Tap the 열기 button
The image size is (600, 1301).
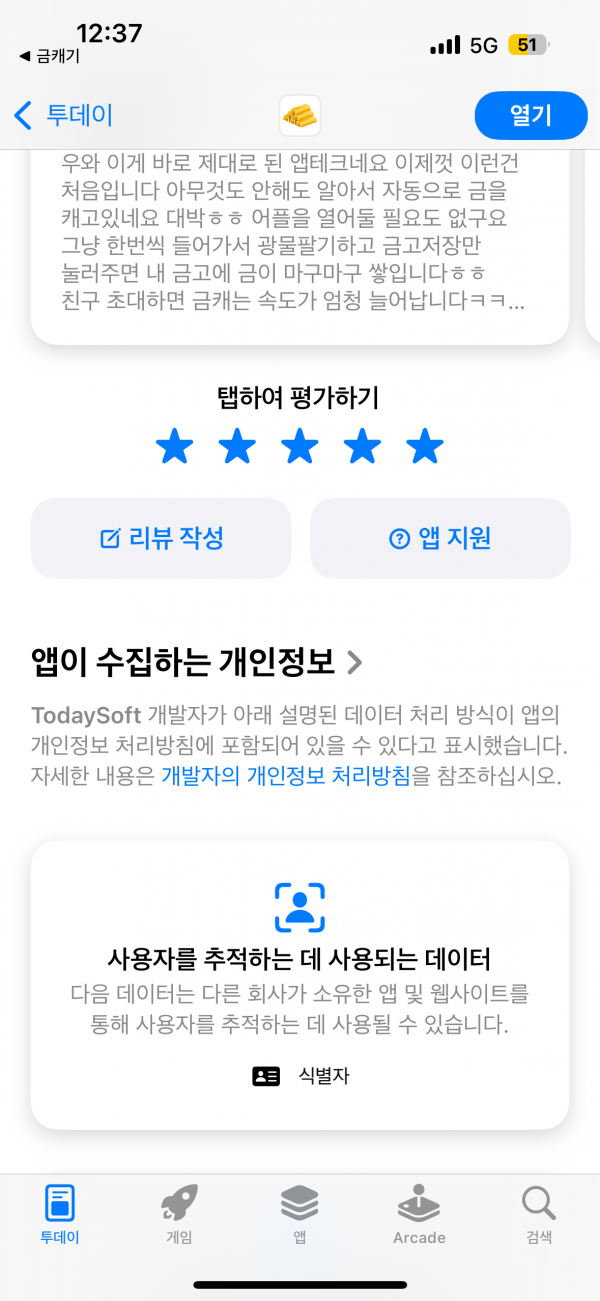tap(531, 115)
